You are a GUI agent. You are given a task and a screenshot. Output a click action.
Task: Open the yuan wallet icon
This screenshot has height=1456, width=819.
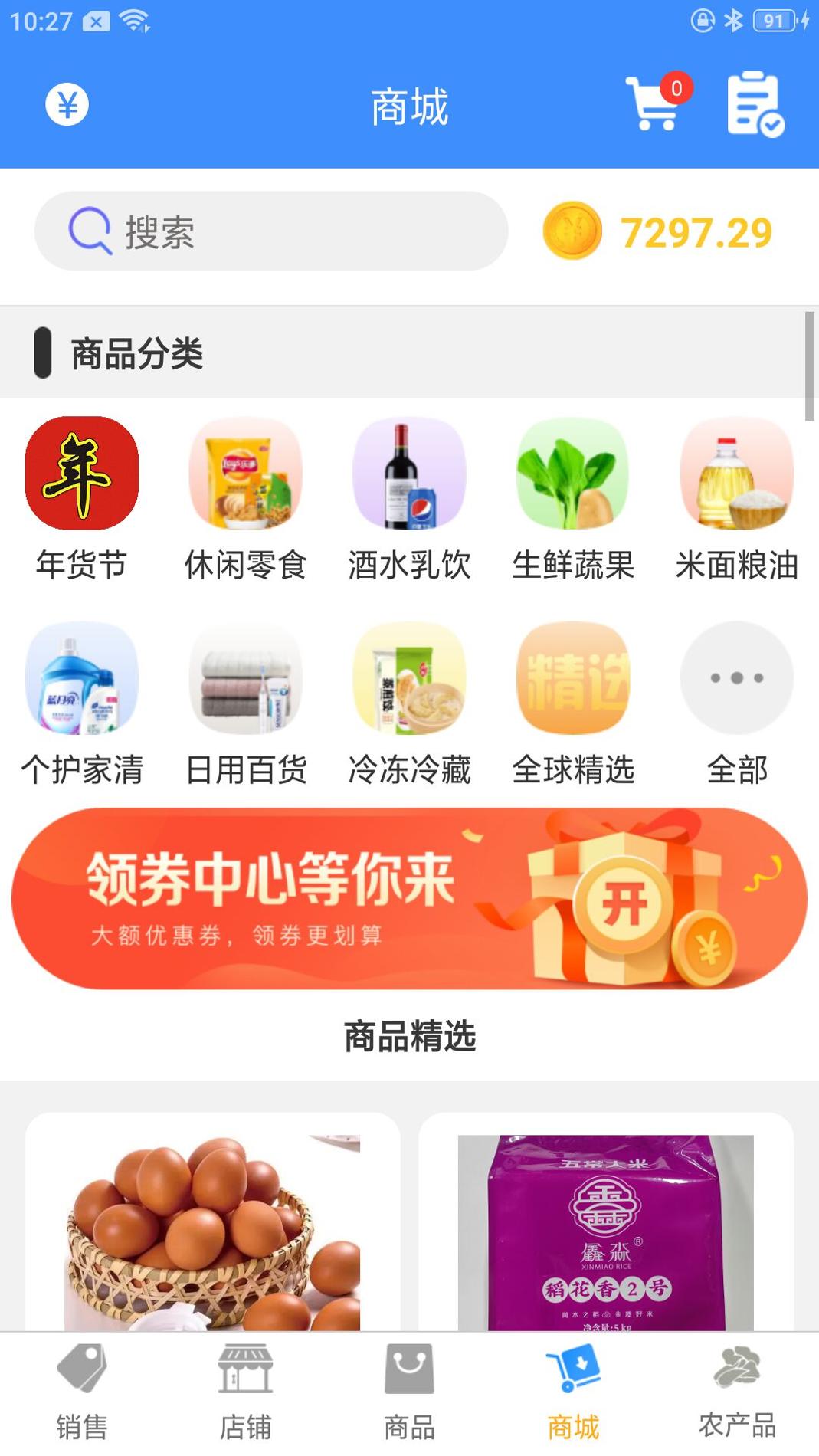click(x=67, y=104)
